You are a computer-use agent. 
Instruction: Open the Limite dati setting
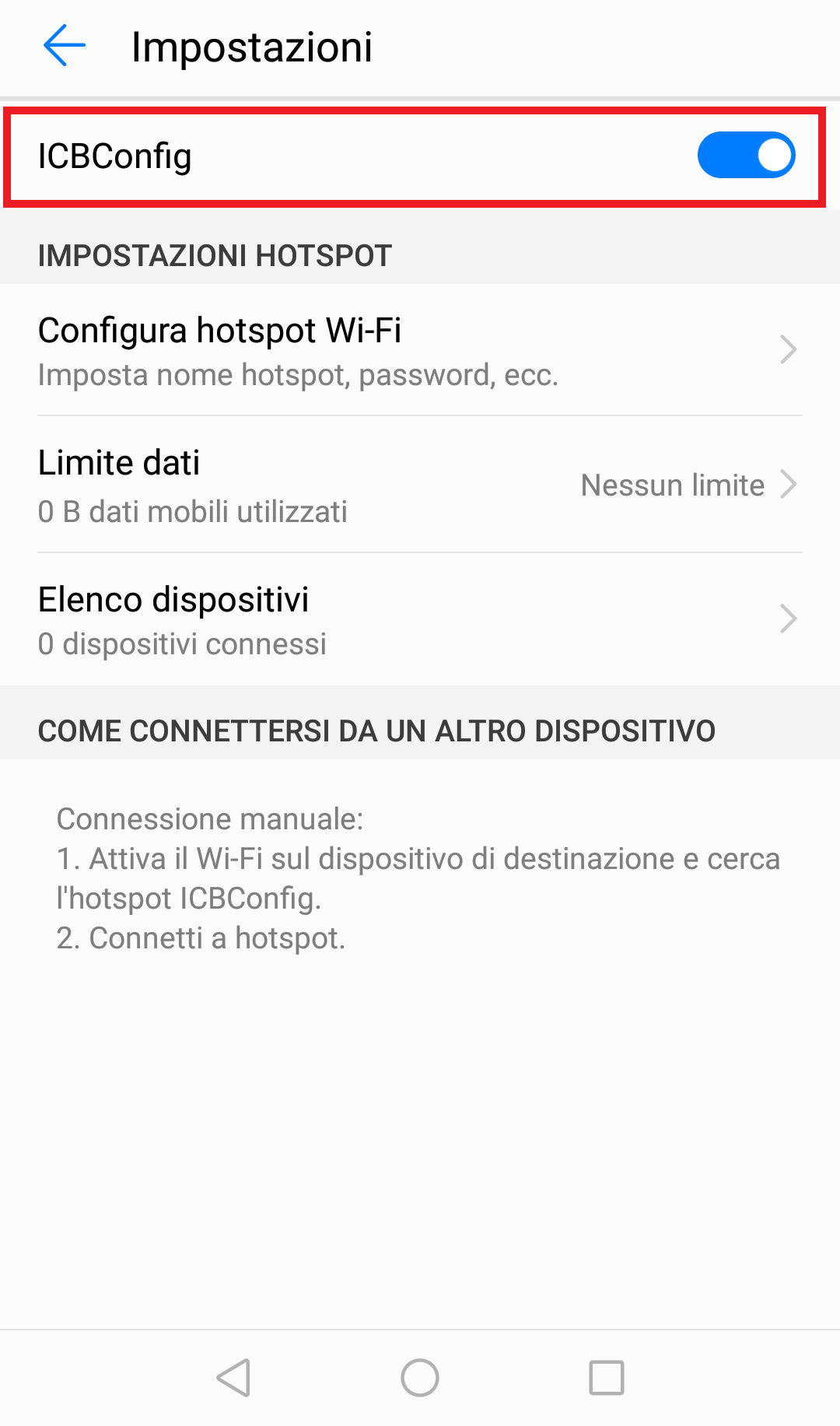[420, 485]
